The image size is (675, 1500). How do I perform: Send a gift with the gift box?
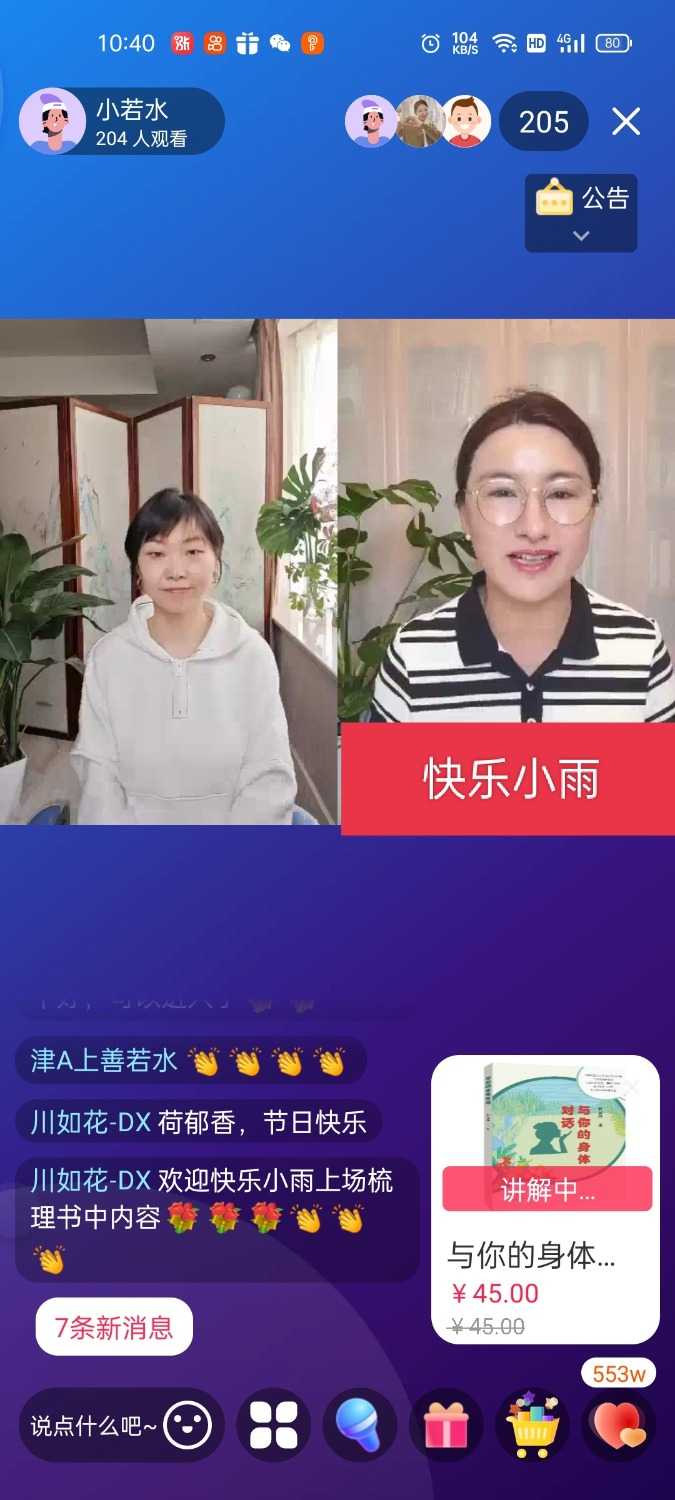click(446, 1426)
